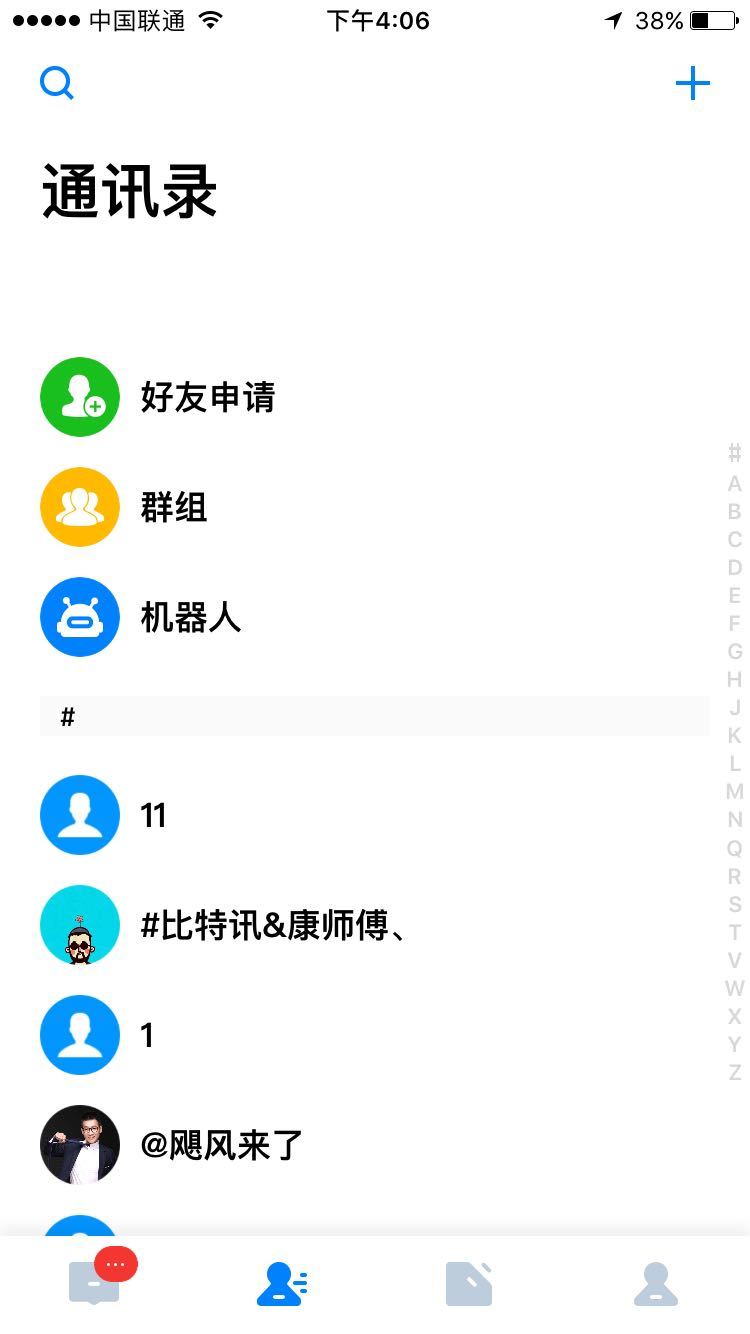Screen dimensions: 750x1334
Task: Tap the plus icon to add
Action: [692, 84]
